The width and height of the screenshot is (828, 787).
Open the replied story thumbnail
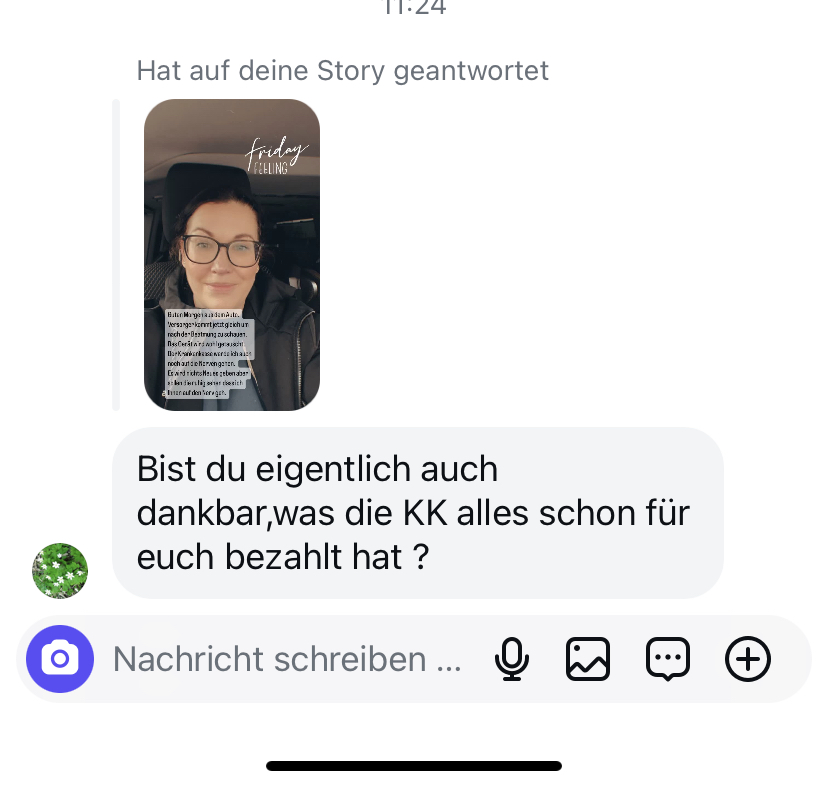coord(232,254)
